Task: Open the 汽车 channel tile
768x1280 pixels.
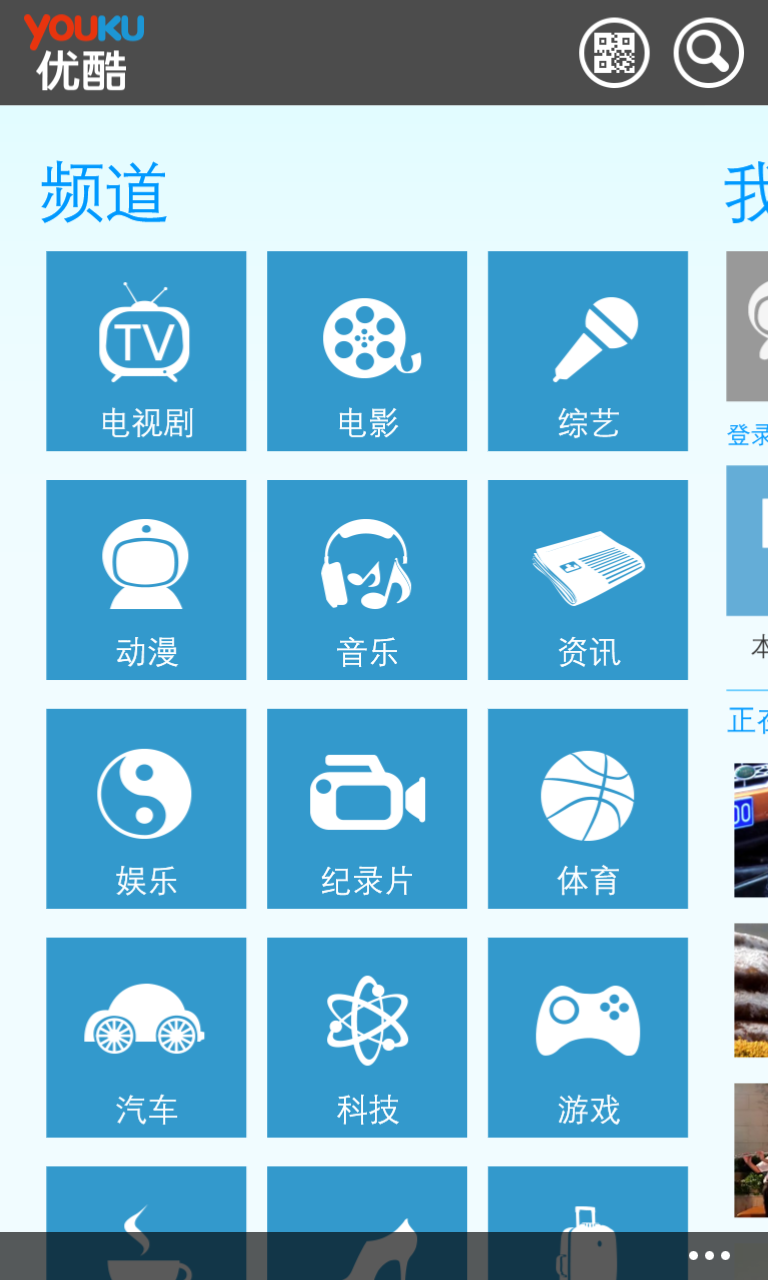Action: tap(146, 1038)
